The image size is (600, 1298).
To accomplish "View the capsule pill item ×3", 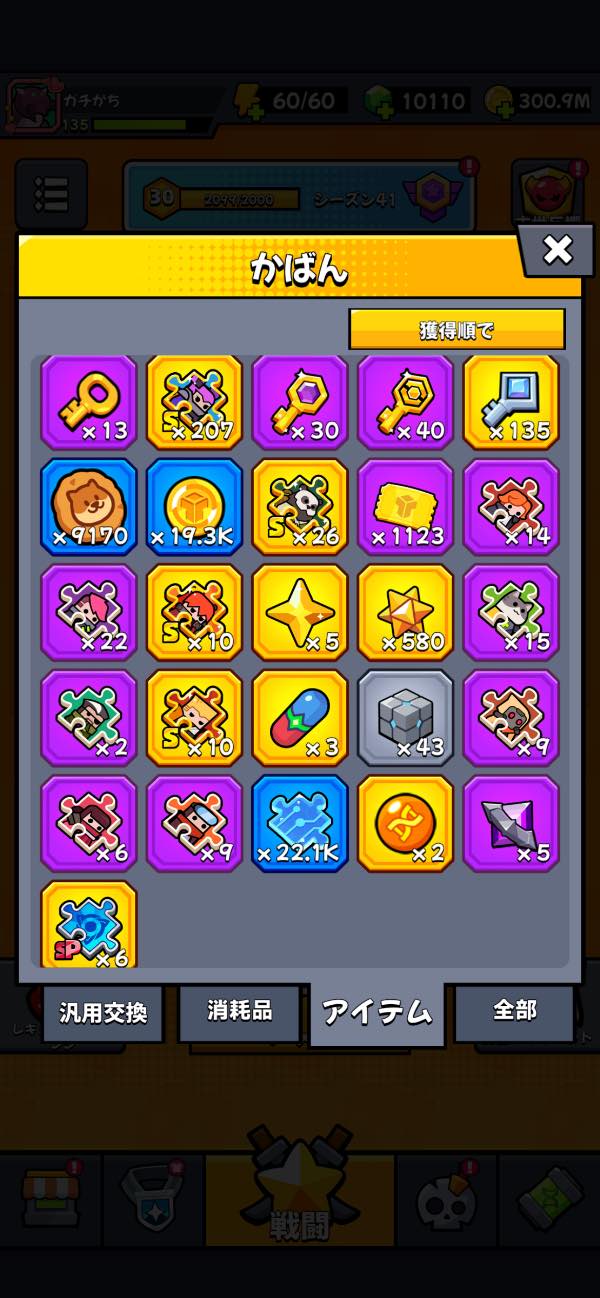I will (300, 717).
